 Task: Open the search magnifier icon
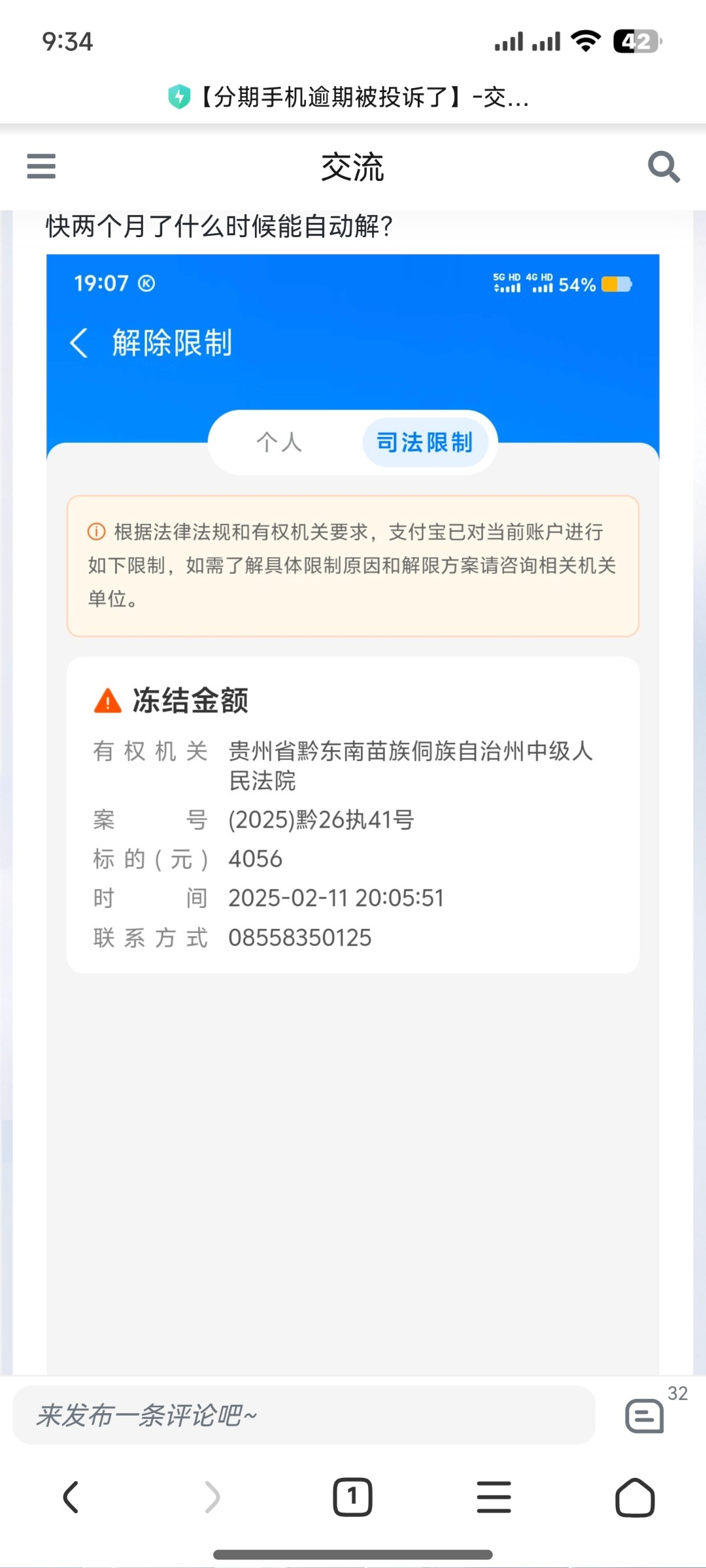point(664,167)
